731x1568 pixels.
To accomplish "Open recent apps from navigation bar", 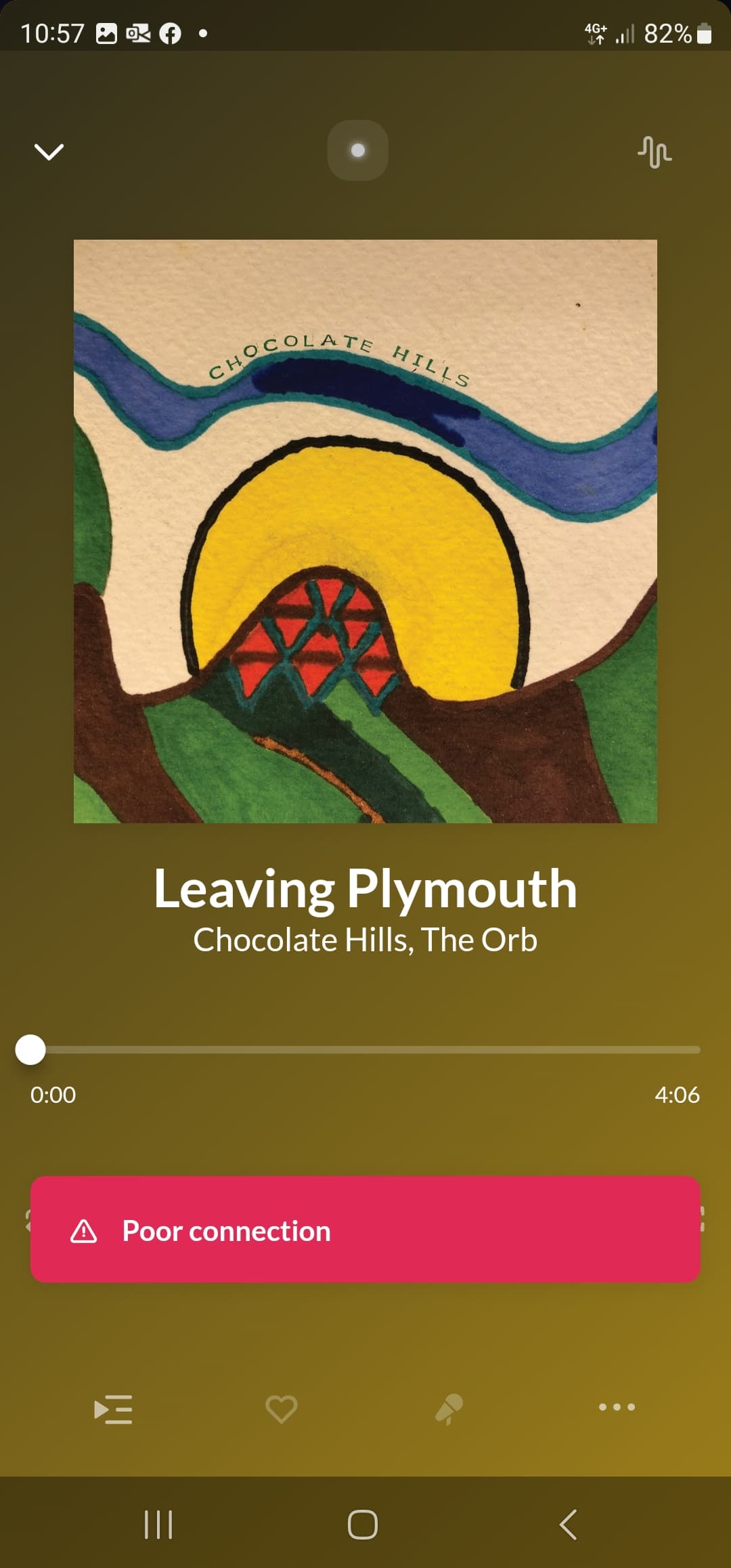I will (x=158, y=1525).
